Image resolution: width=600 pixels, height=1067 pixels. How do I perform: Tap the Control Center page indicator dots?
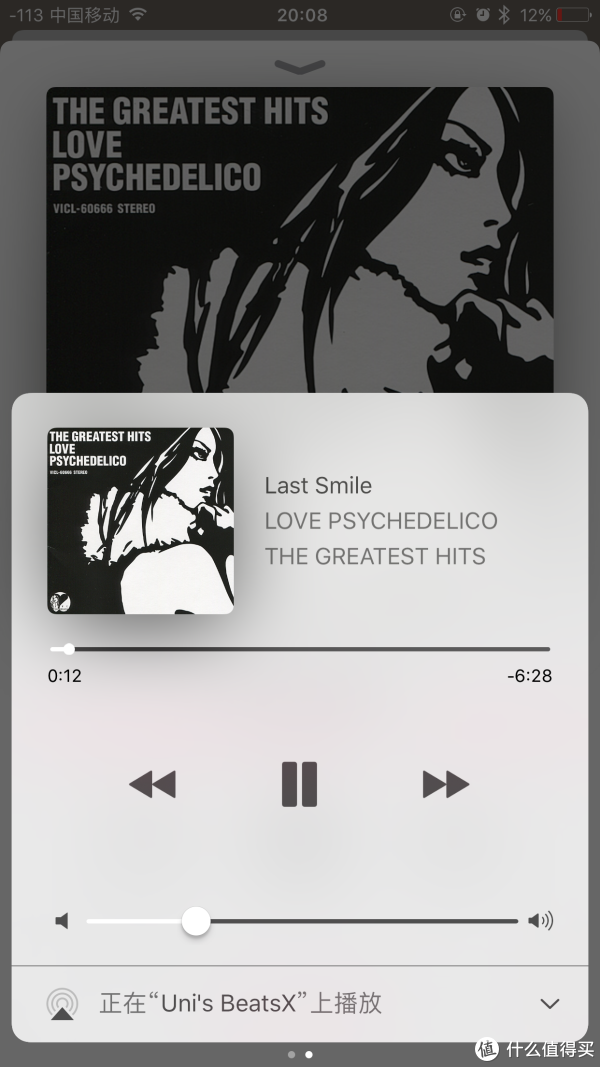pos(300,1054)
